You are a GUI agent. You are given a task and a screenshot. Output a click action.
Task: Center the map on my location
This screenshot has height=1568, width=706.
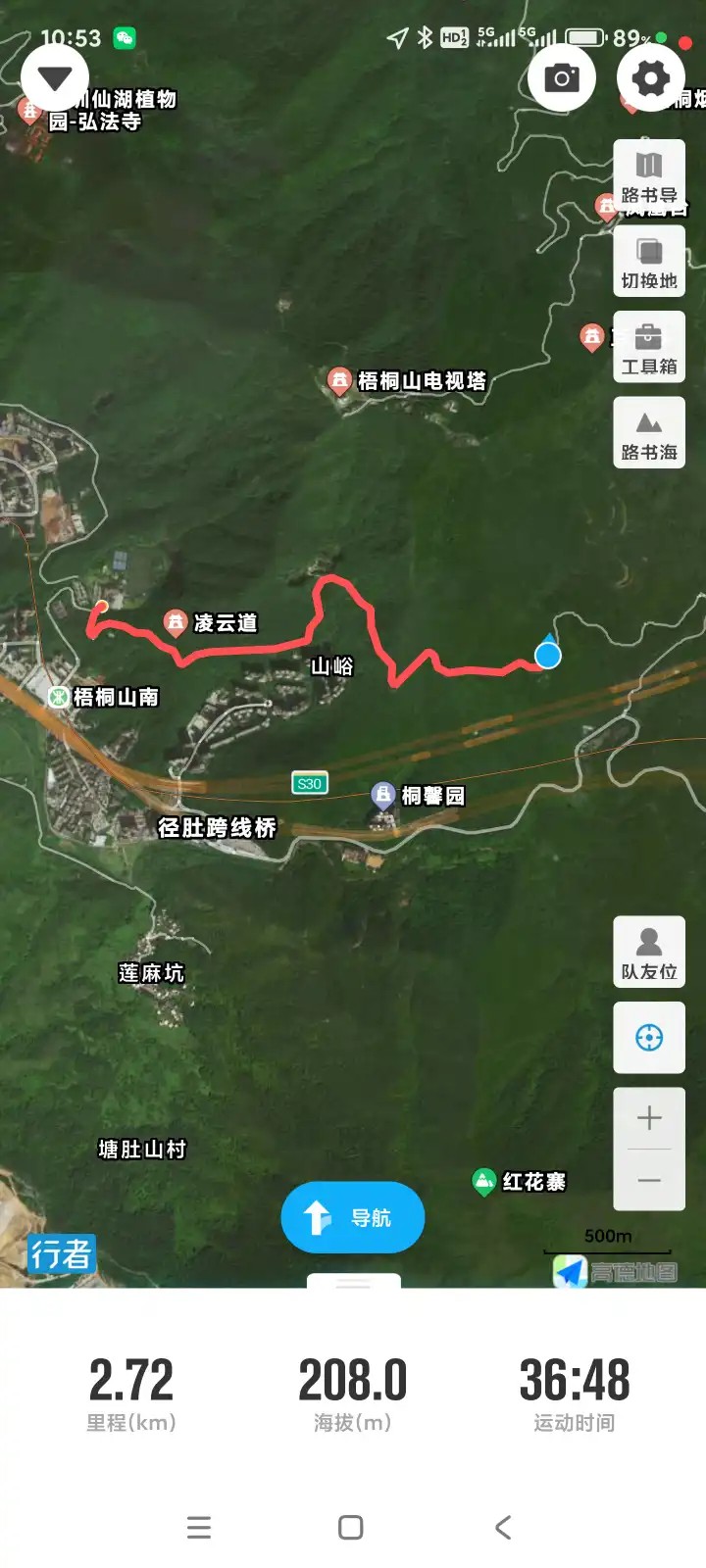pos(649,1038)
